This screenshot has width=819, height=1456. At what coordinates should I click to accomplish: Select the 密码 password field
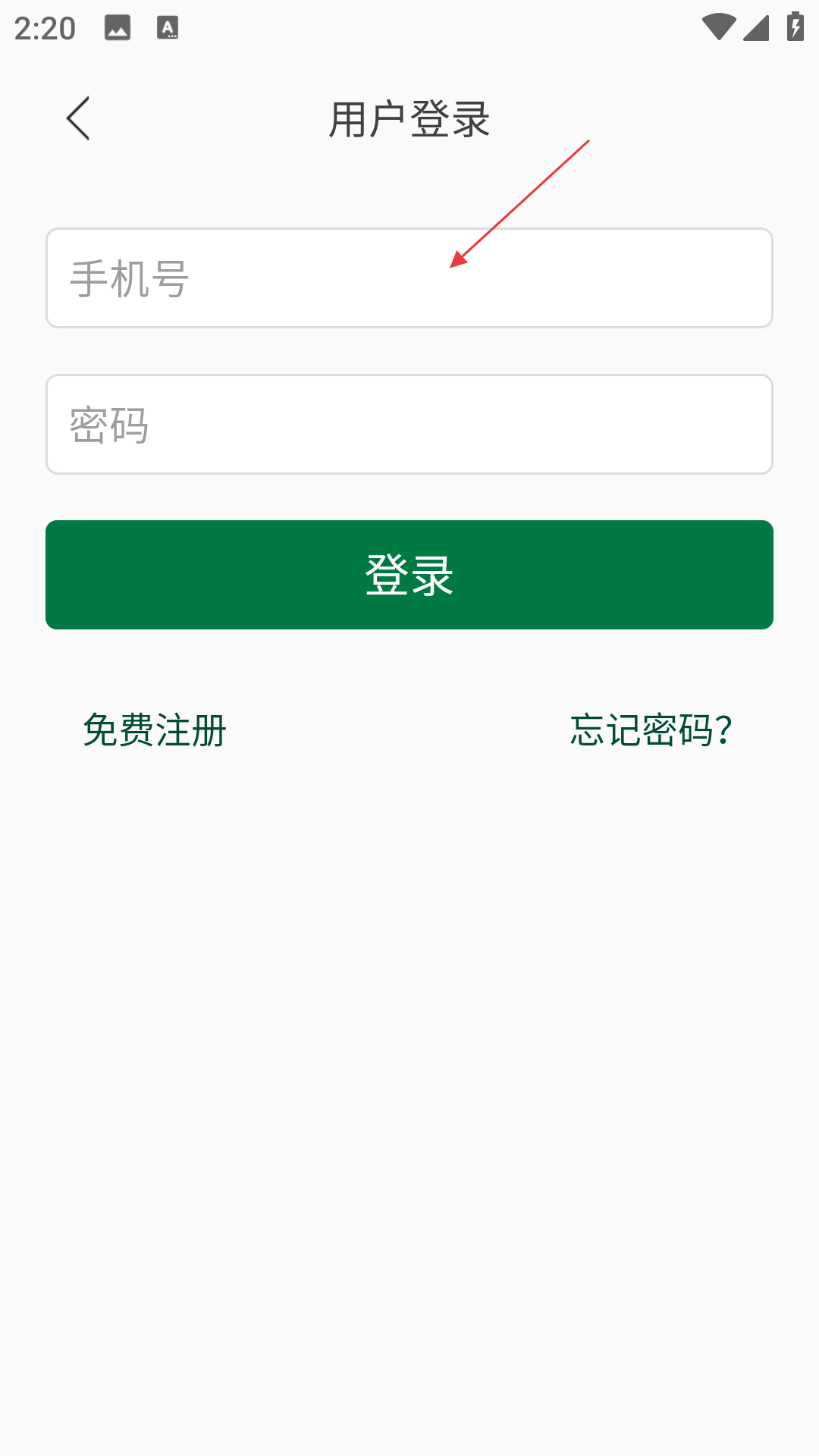point(409,424)
